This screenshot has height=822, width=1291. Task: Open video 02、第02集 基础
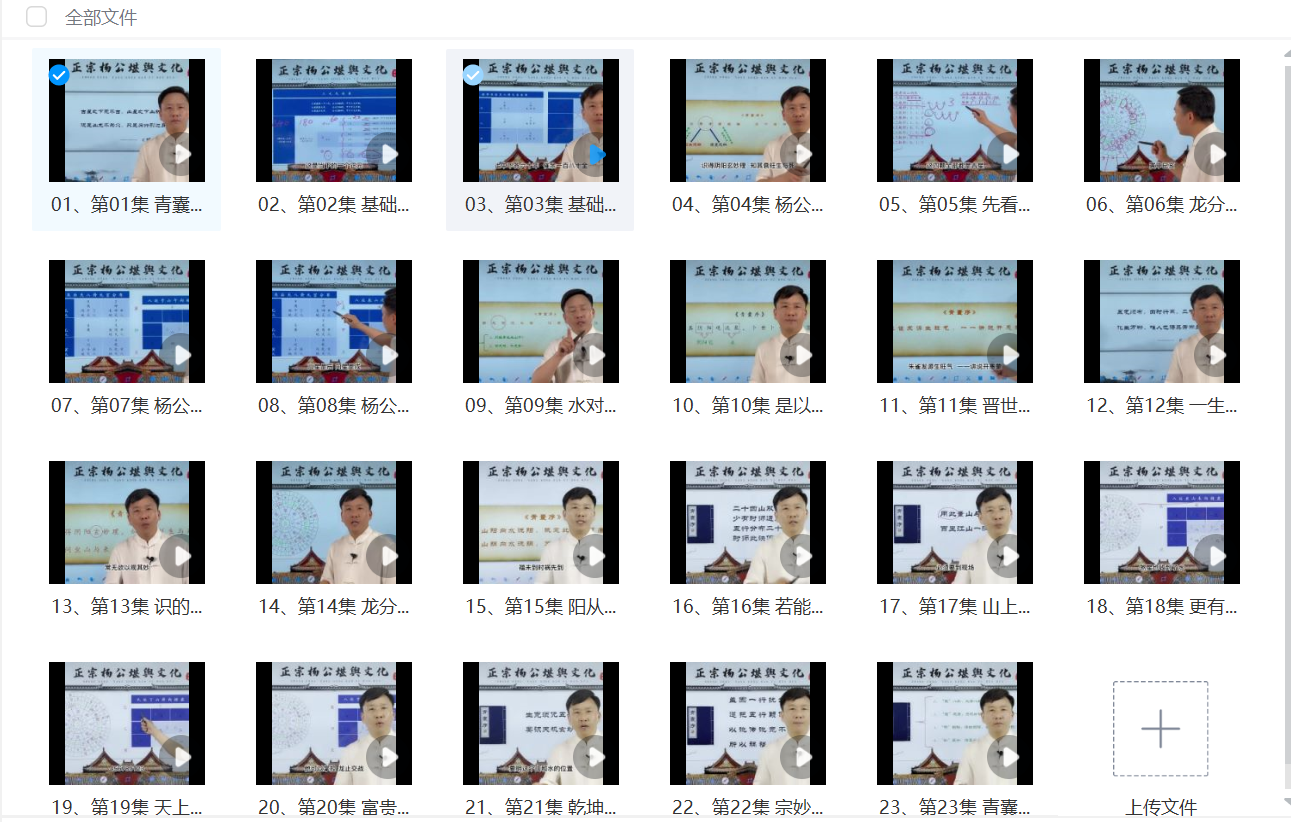click(x=333, y=121)
